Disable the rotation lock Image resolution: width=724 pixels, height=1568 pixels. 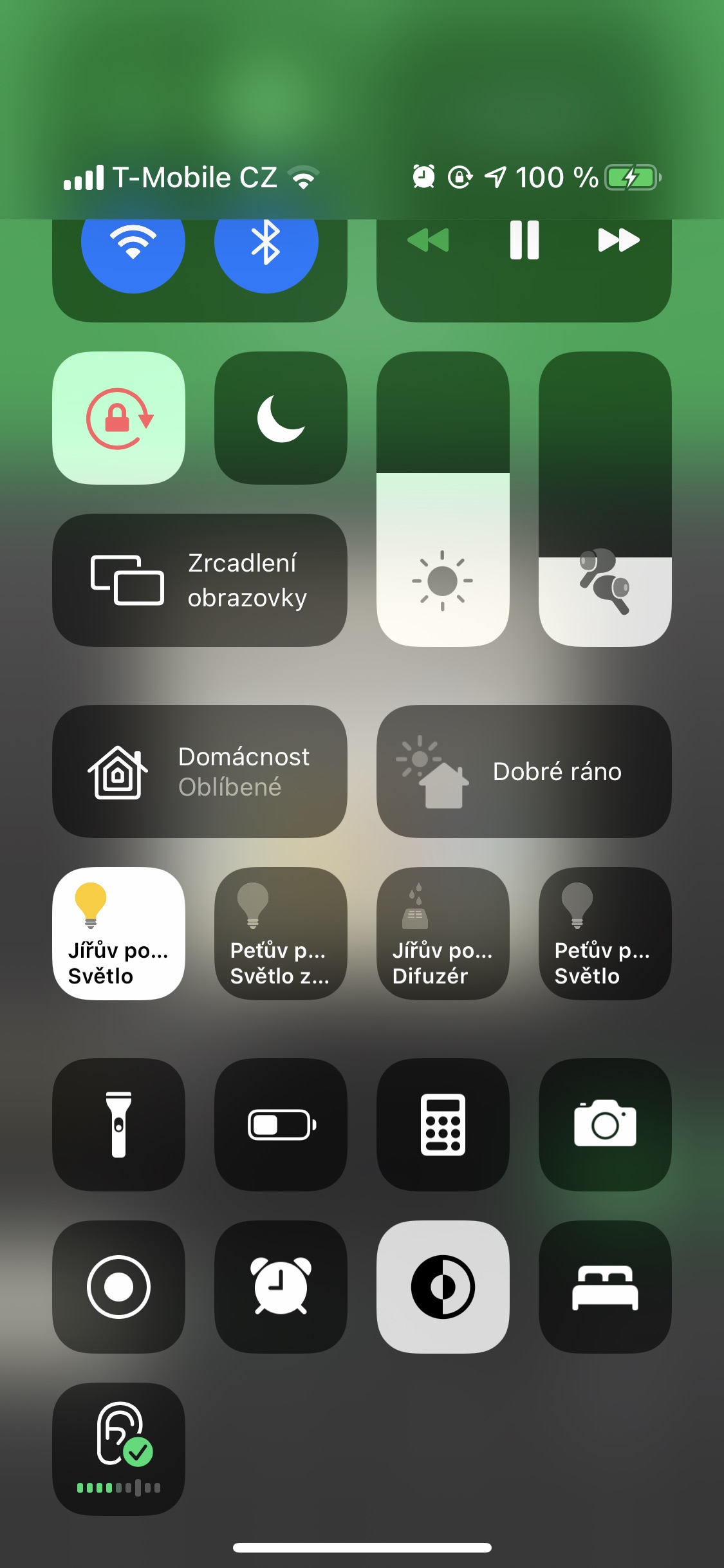tap(118, 418)
